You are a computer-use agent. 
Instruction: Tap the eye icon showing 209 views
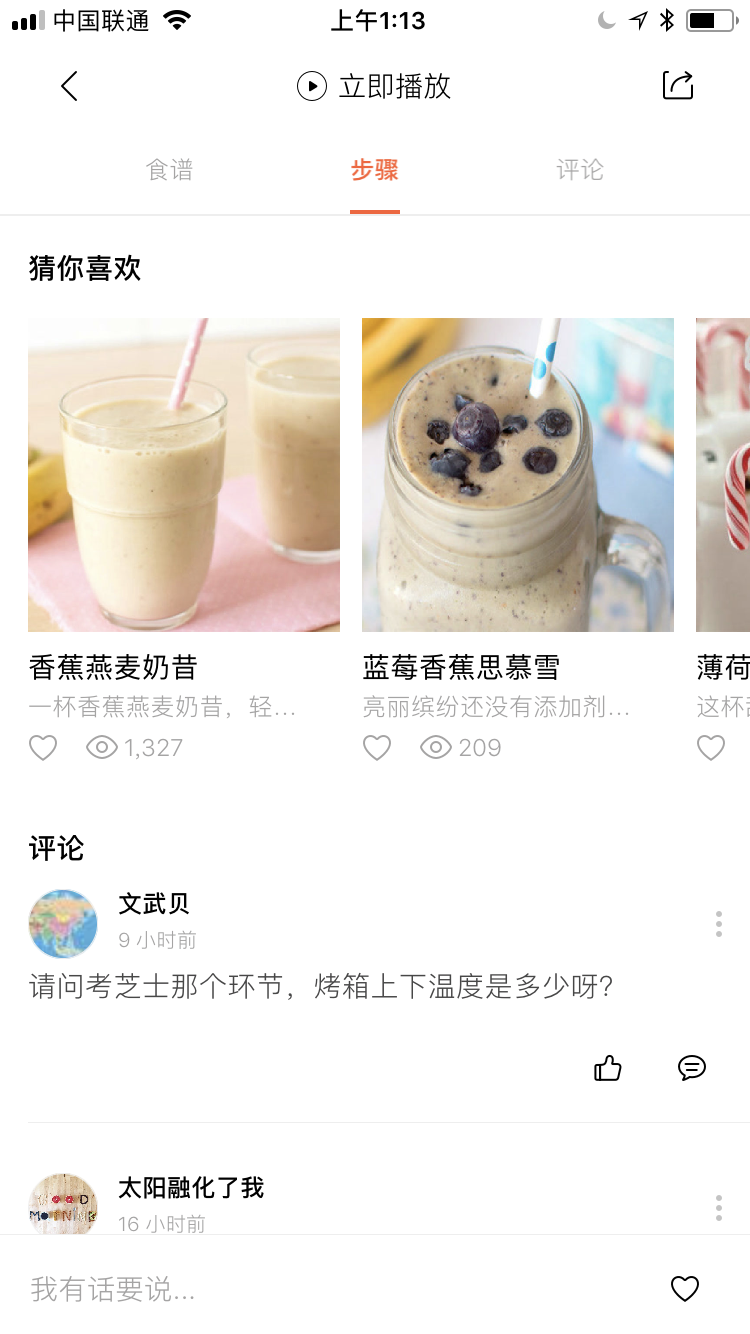coord(435,747)
